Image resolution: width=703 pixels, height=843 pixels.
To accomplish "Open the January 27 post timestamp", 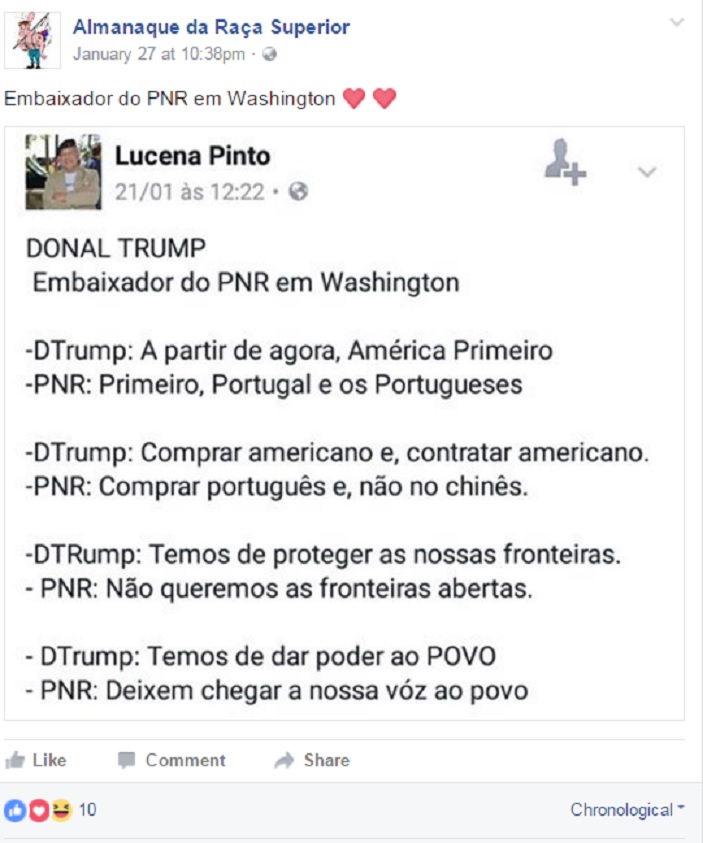I will coord(159,54).
